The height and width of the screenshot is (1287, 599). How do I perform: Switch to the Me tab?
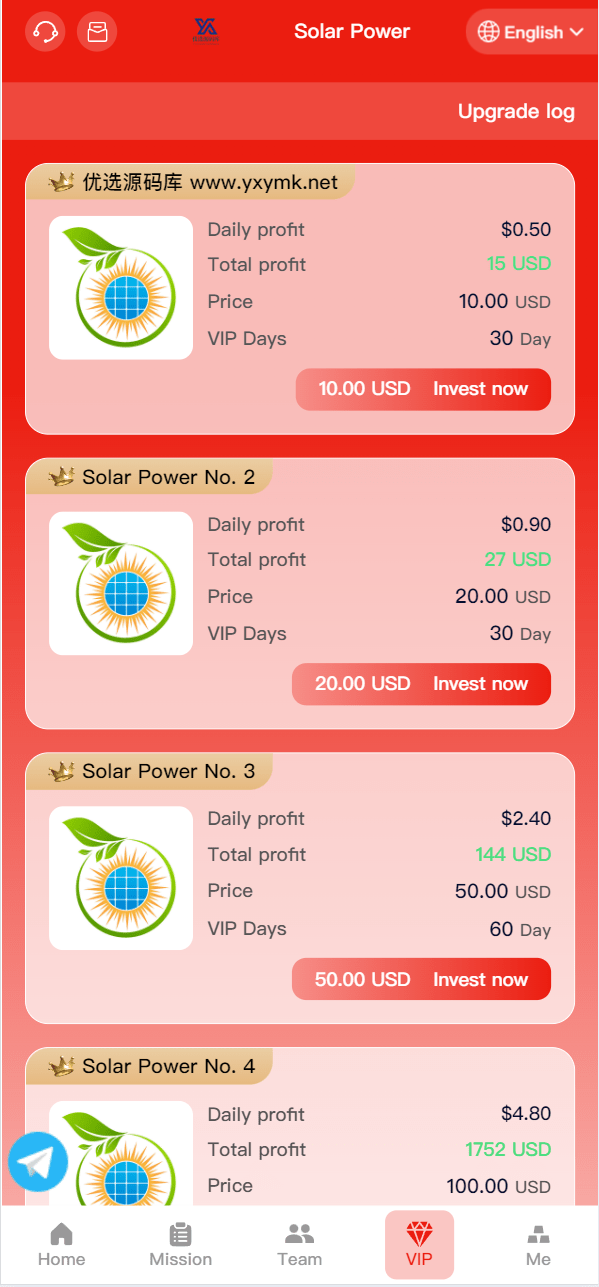538,1245
